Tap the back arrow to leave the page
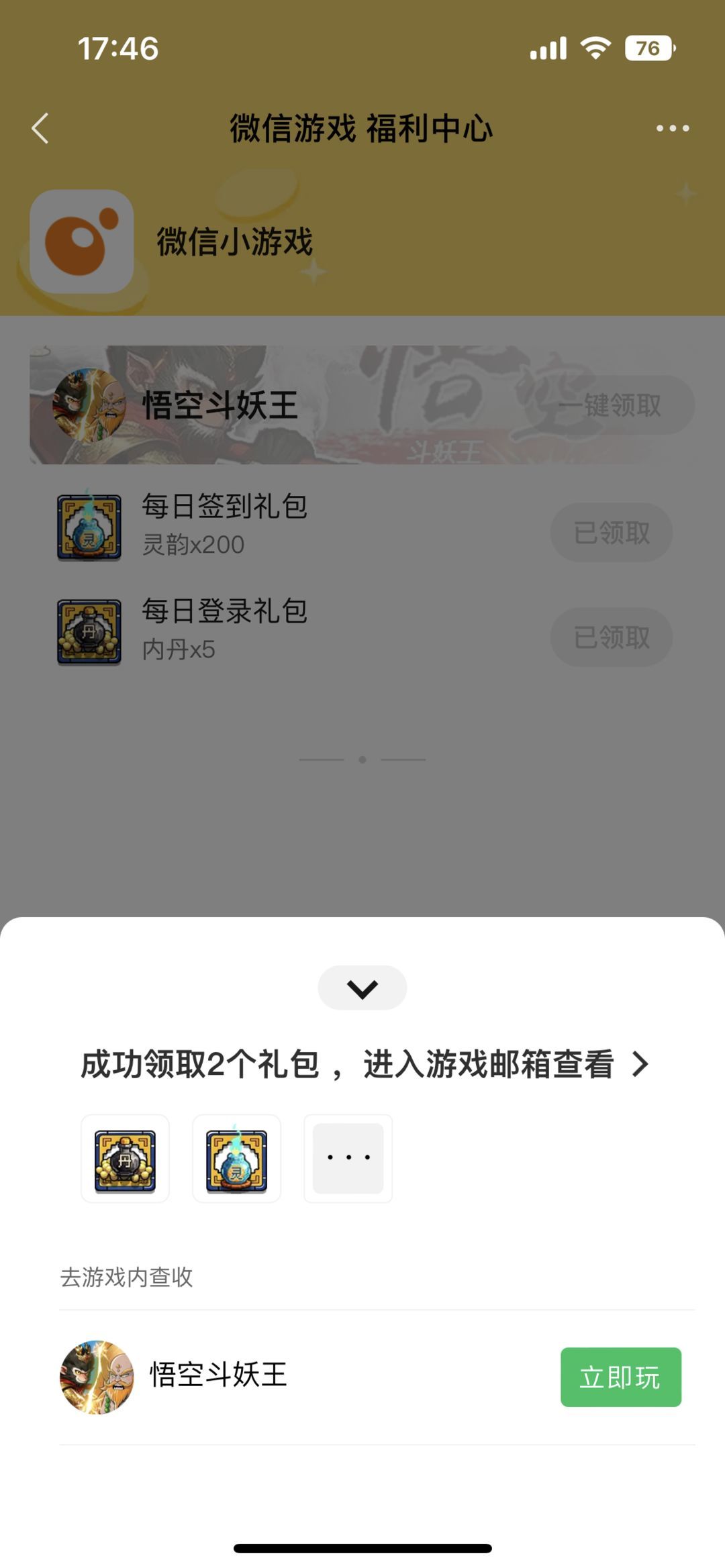Screen dimensions: 725x1568 tap(40, 129)
